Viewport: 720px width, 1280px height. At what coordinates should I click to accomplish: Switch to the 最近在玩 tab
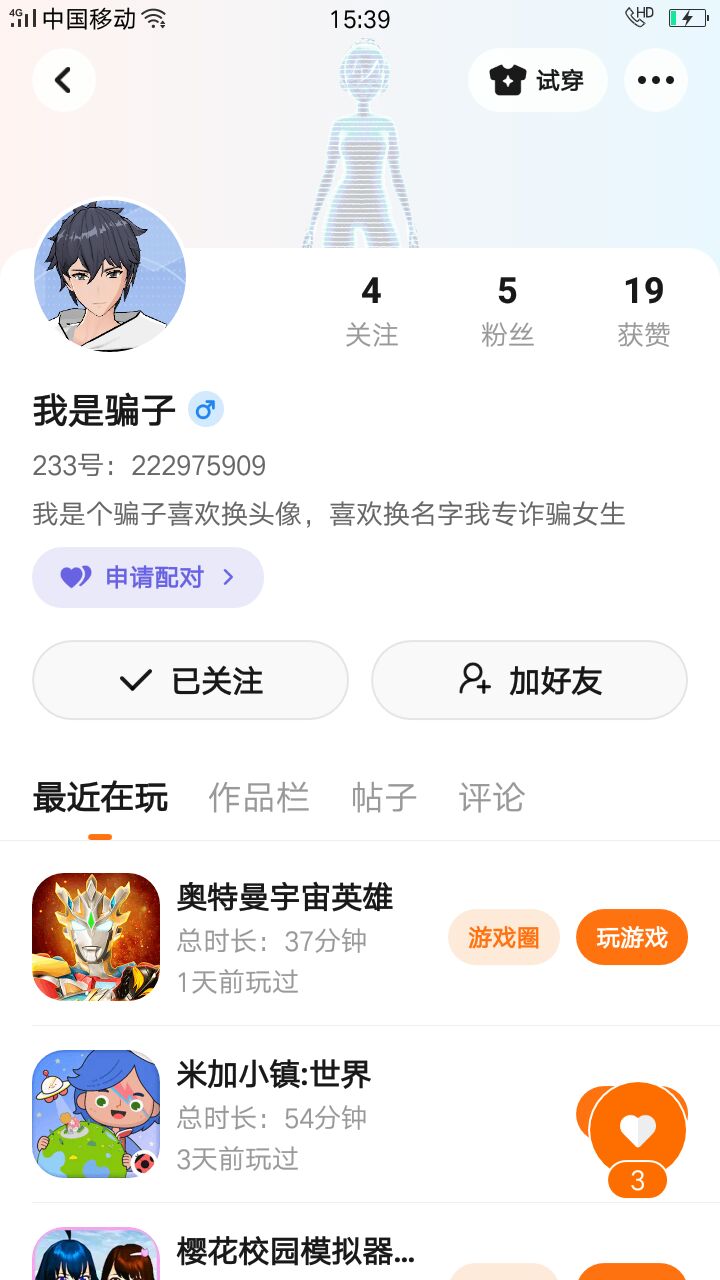point(100,798)
